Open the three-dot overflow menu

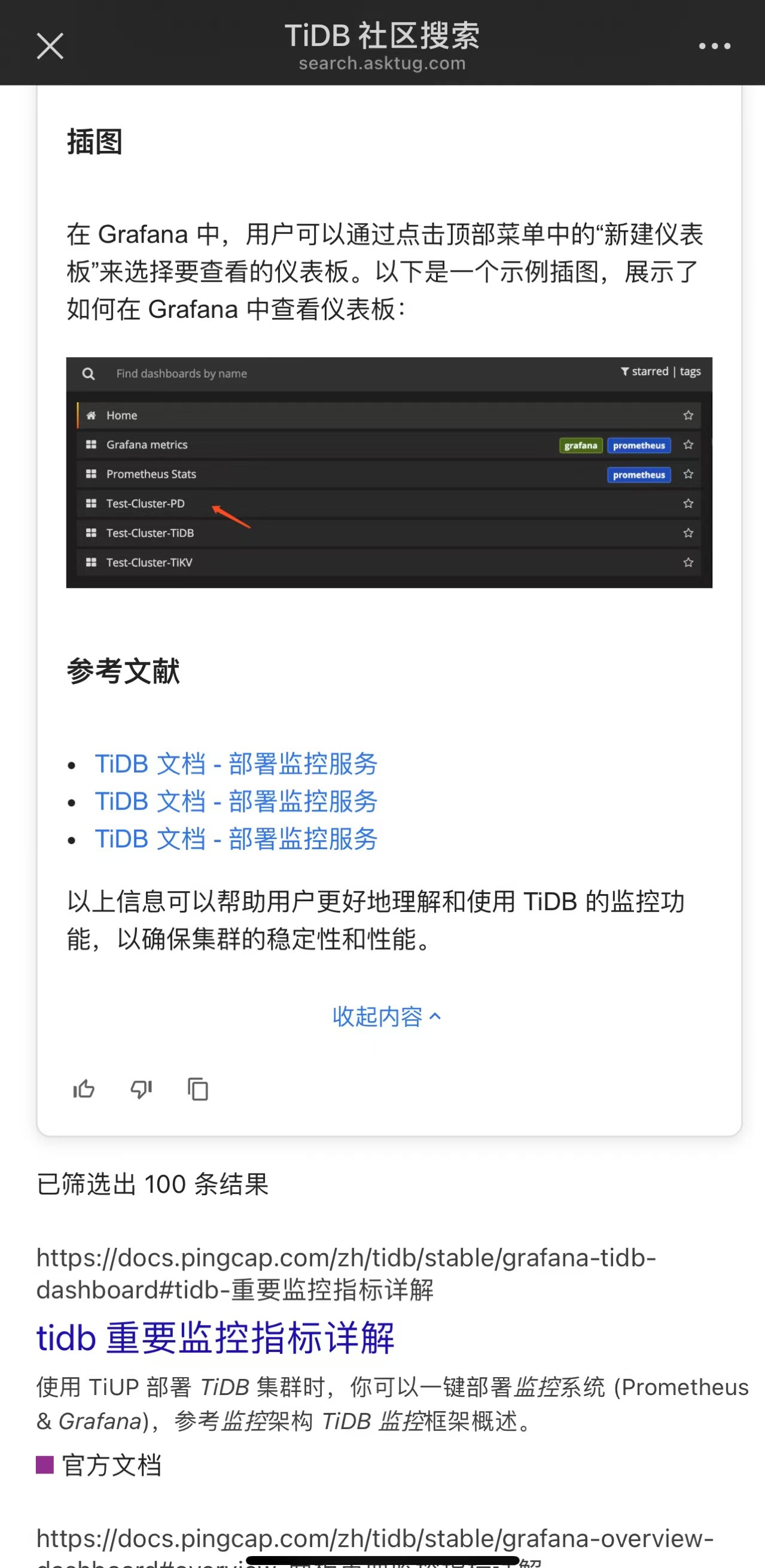[714, 46]
